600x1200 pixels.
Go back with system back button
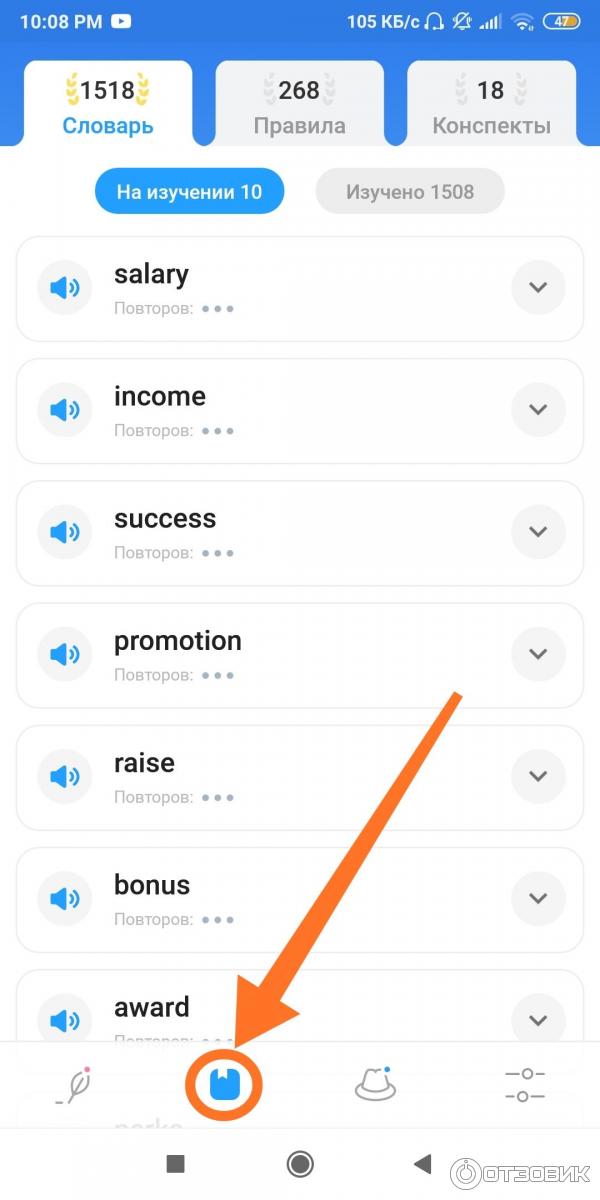pyautogui.click(x=422, y=1163)
